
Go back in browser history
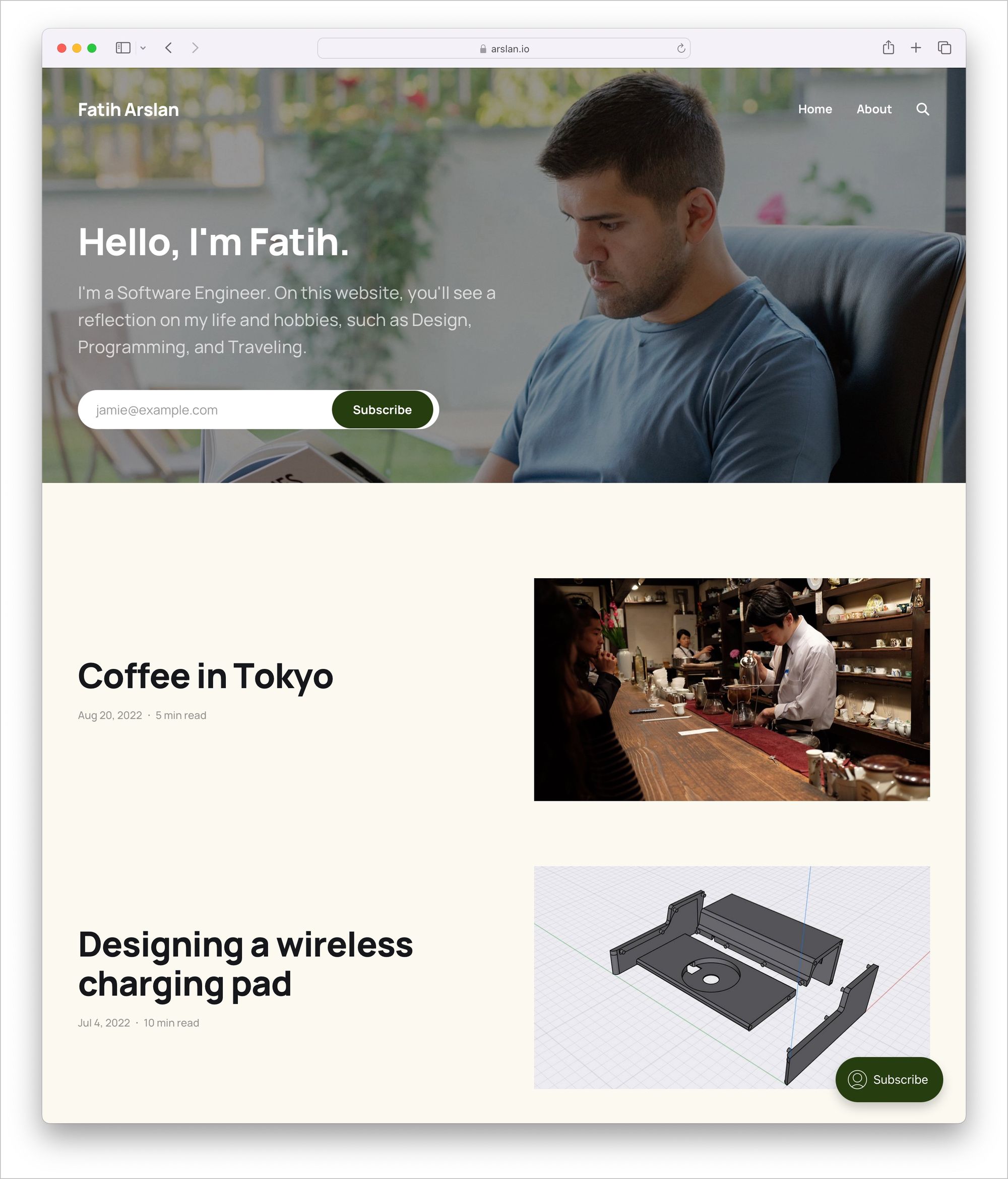tap(168, 48)
